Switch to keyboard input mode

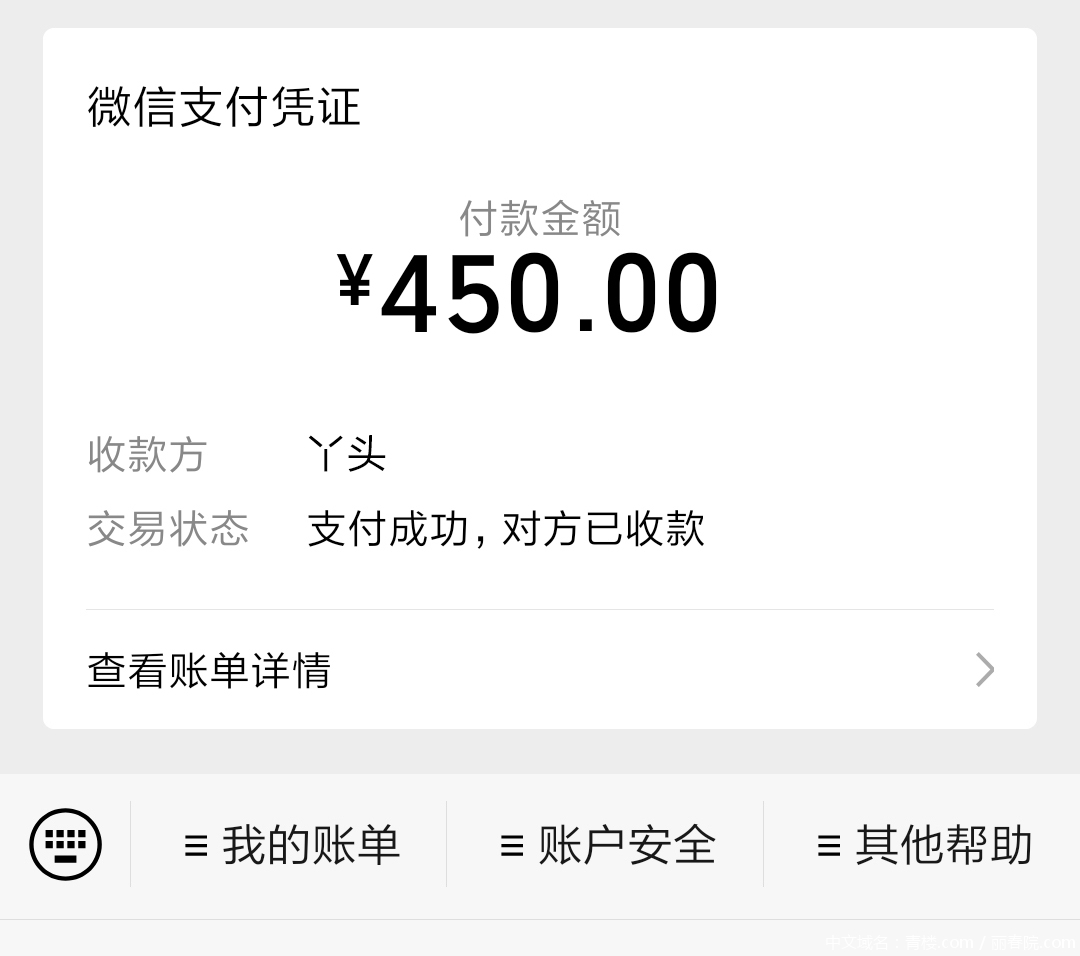[x=66, y=844]
